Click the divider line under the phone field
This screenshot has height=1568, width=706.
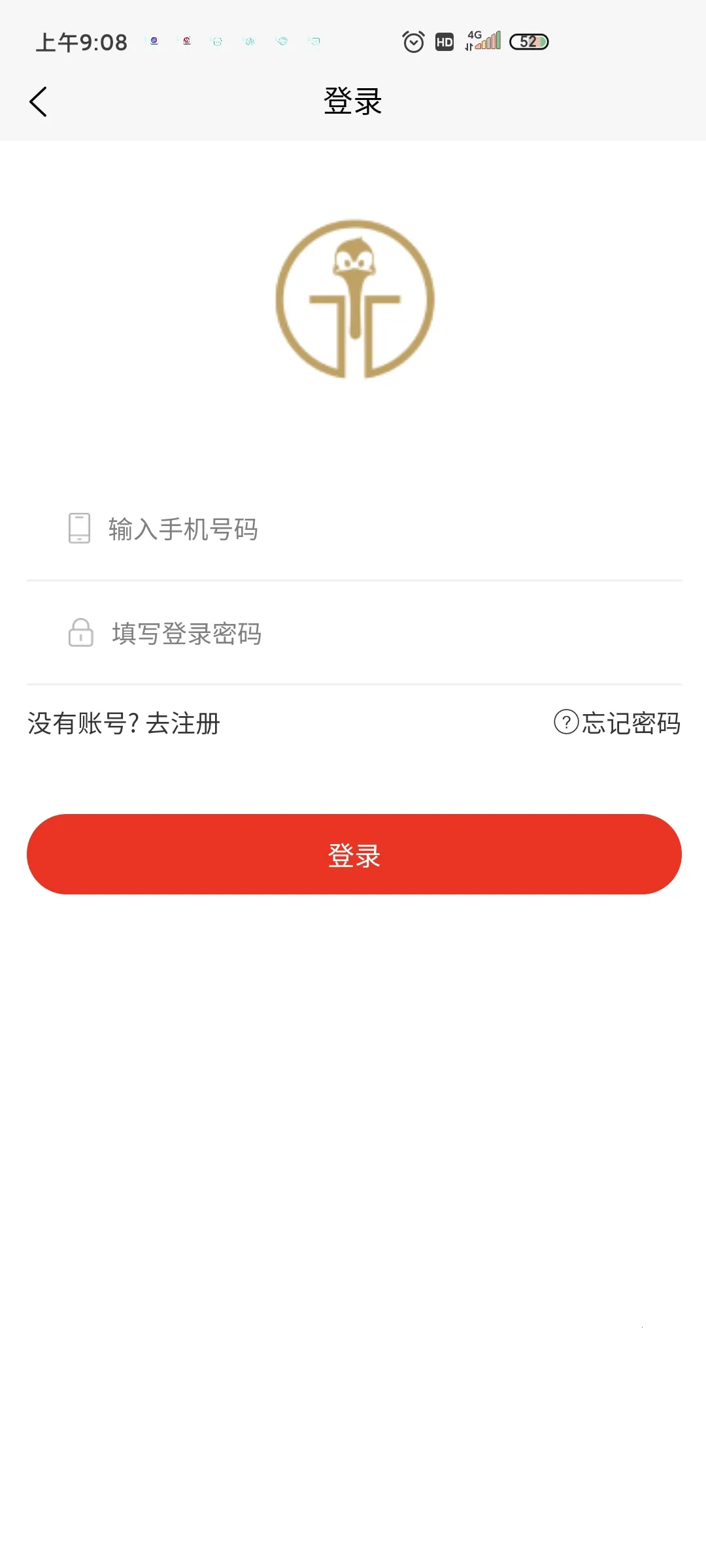click(x=353, y=580)
